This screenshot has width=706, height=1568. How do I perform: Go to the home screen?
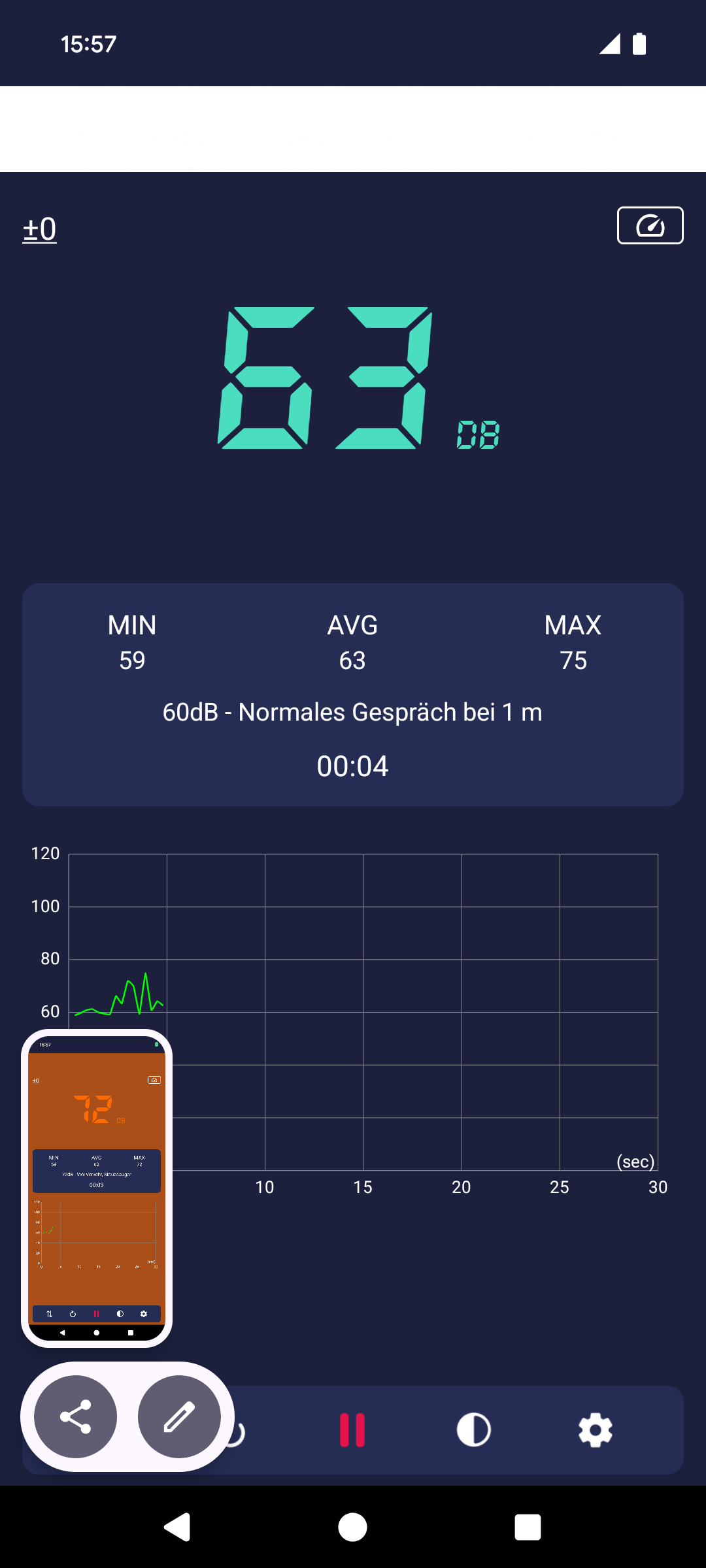coord(352,1527)
